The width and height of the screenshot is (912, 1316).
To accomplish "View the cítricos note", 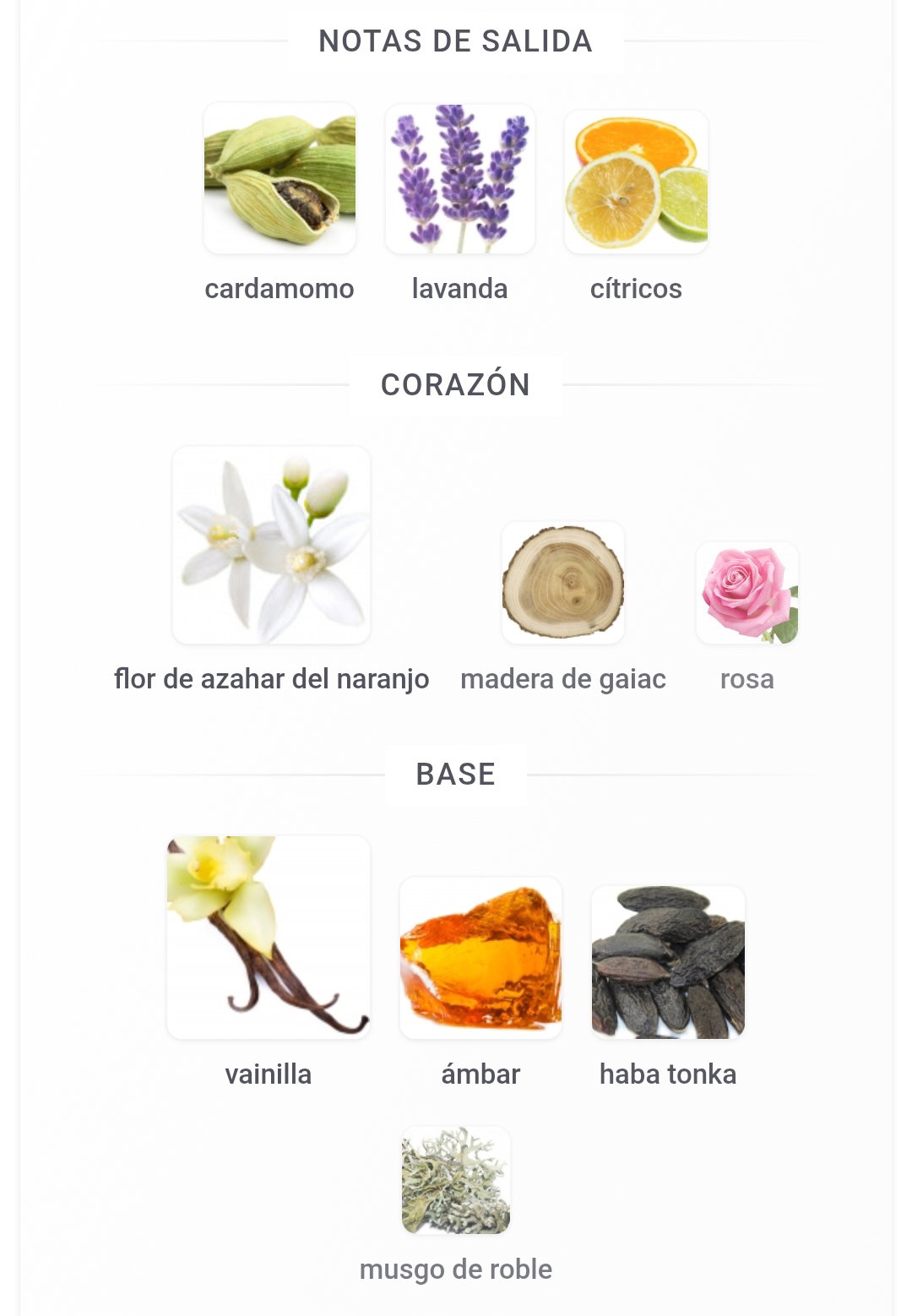I will pyautogui.click(x=636, y=182).
